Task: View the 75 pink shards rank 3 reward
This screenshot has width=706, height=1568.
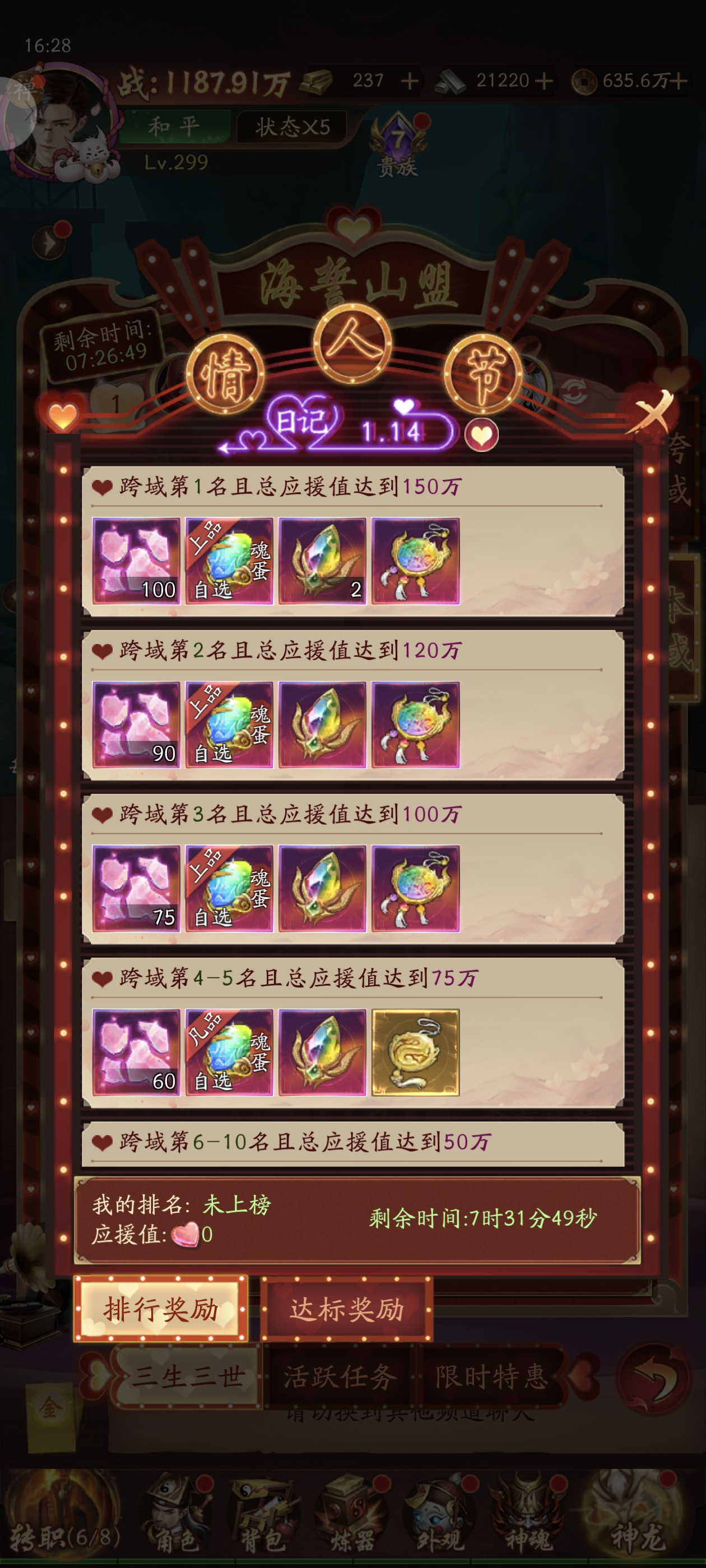Action: 136,888
